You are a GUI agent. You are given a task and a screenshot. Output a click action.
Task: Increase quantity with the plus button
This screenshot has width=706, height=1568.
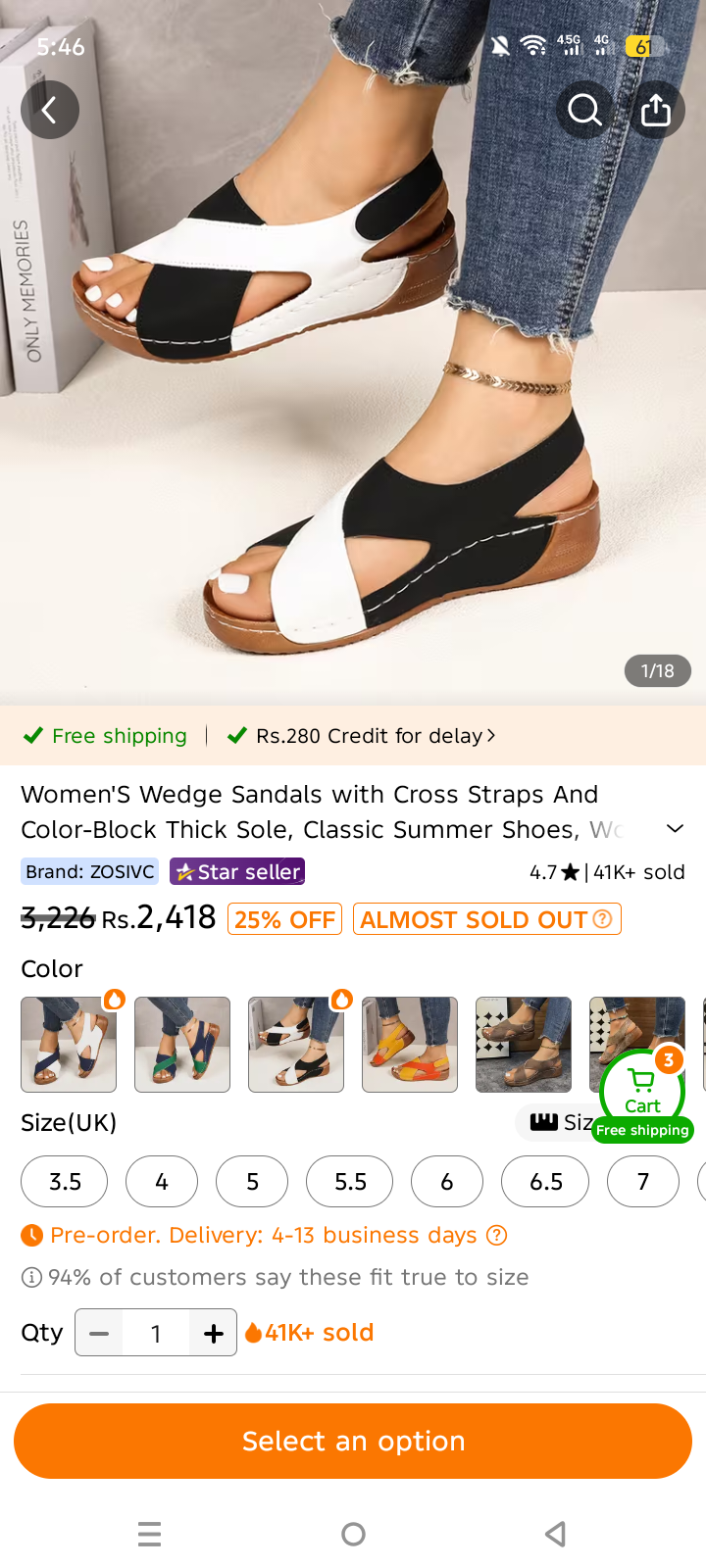click(x=213, y=1333)
